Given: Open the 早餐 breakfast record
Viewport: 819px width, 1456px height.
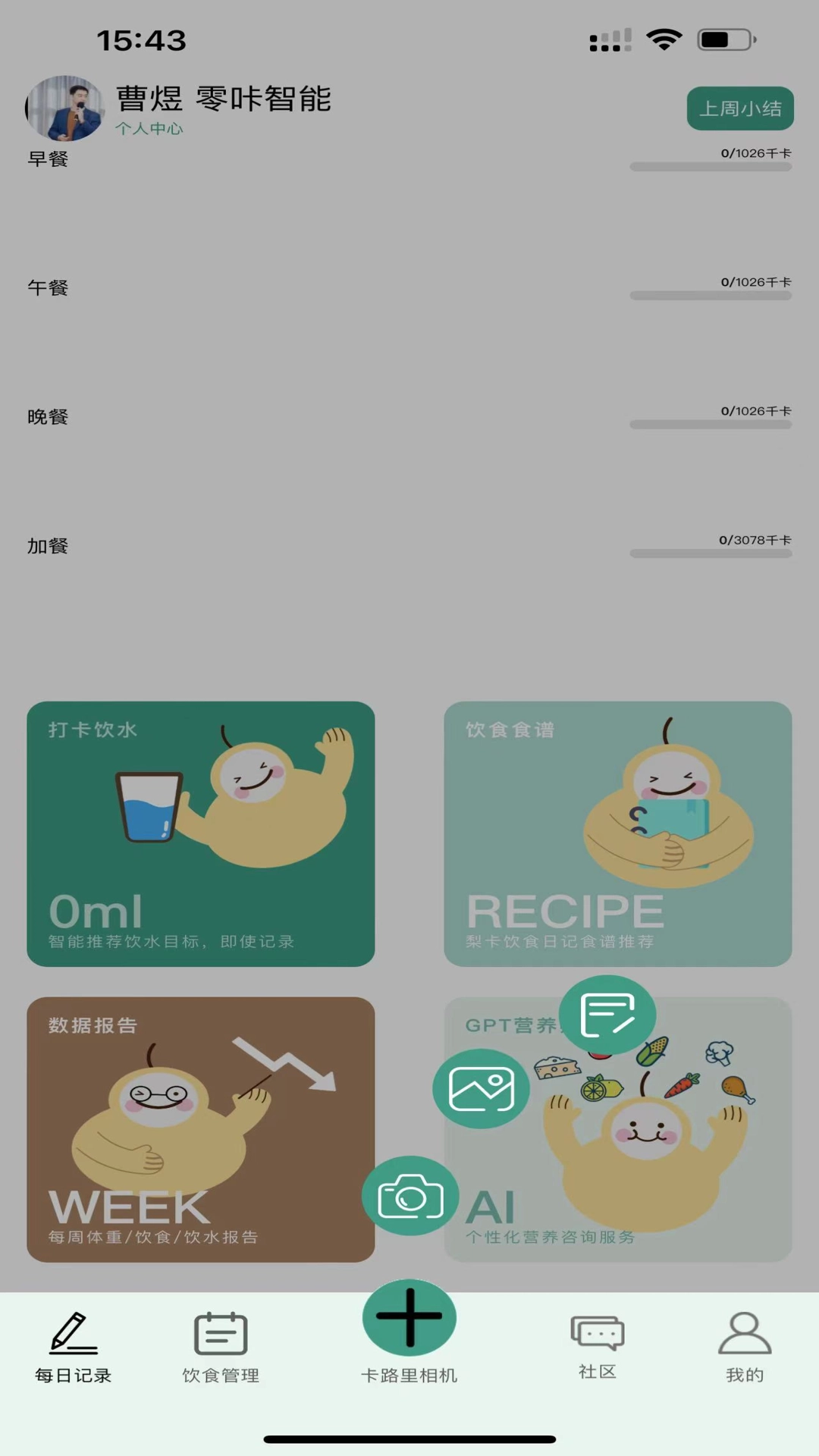Looking at the screenshot, I should 48,159.
